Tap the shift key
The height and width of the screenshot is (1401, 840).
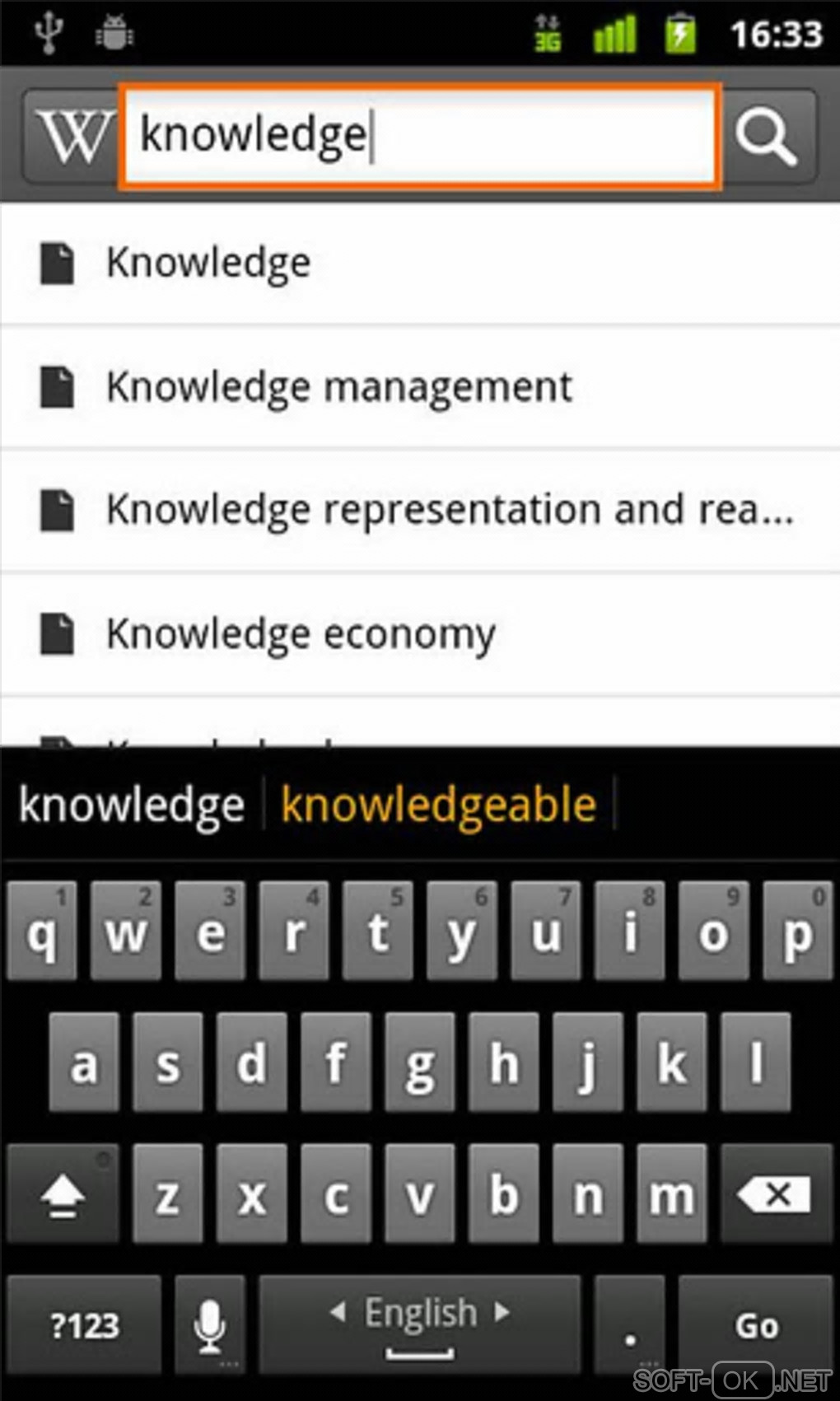point(63,1193)
